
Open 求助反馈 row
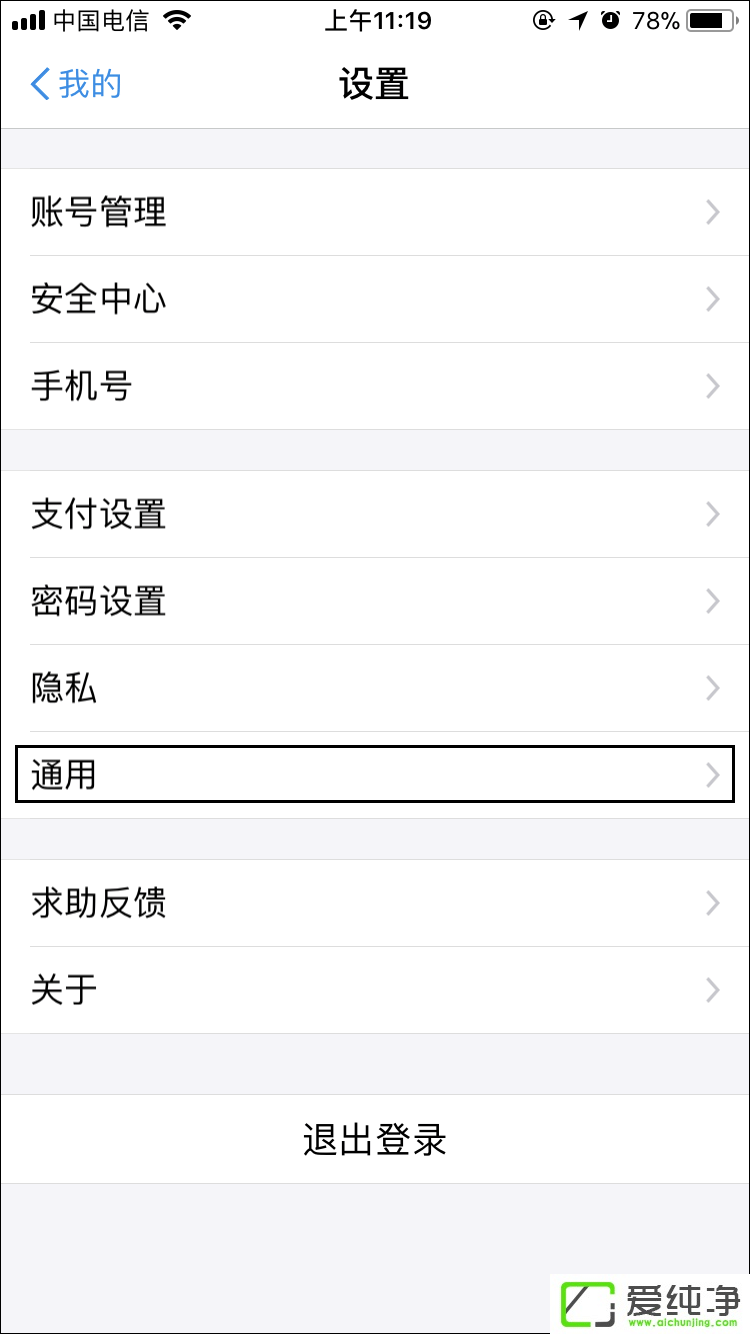pos(375,903)
